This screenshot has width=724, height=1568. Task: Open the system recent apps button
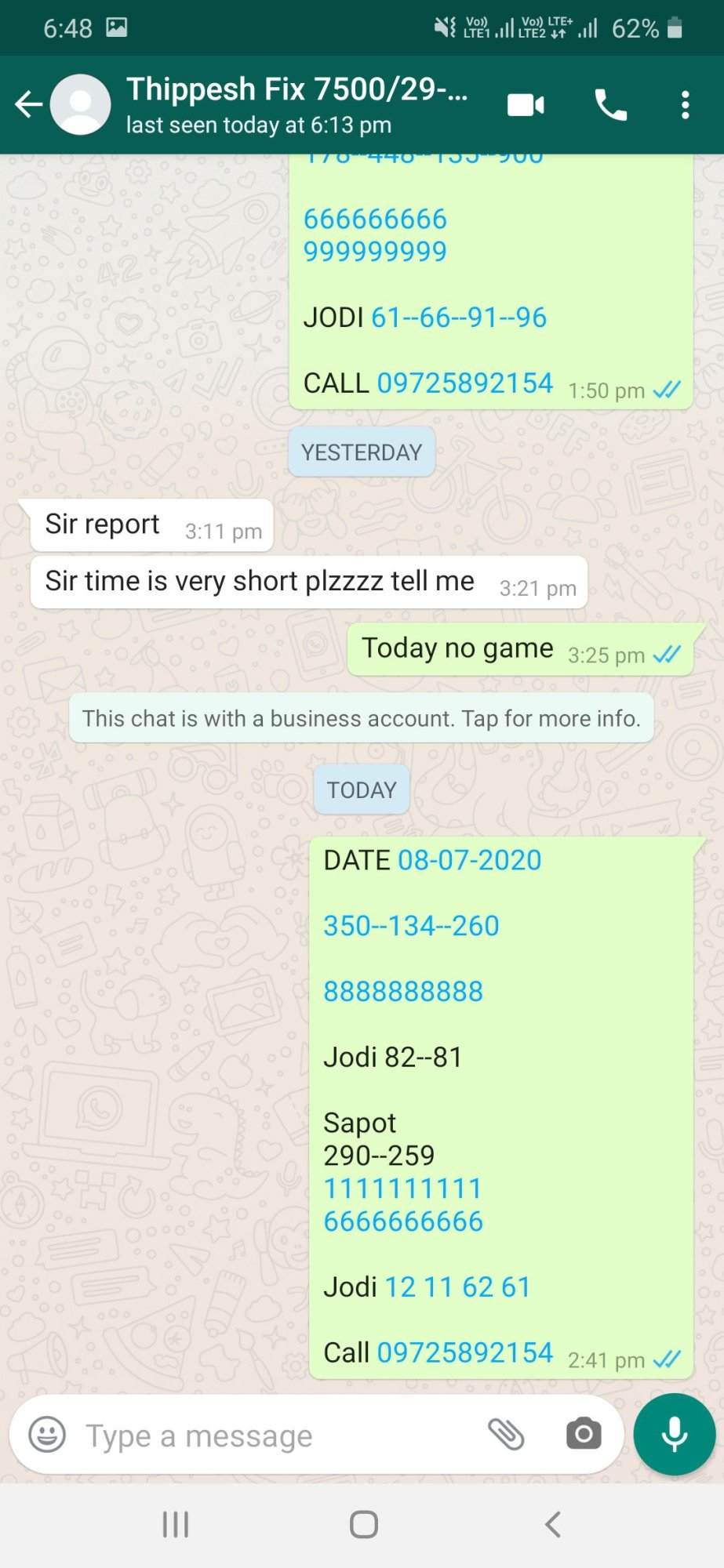tap(175, 1525)
